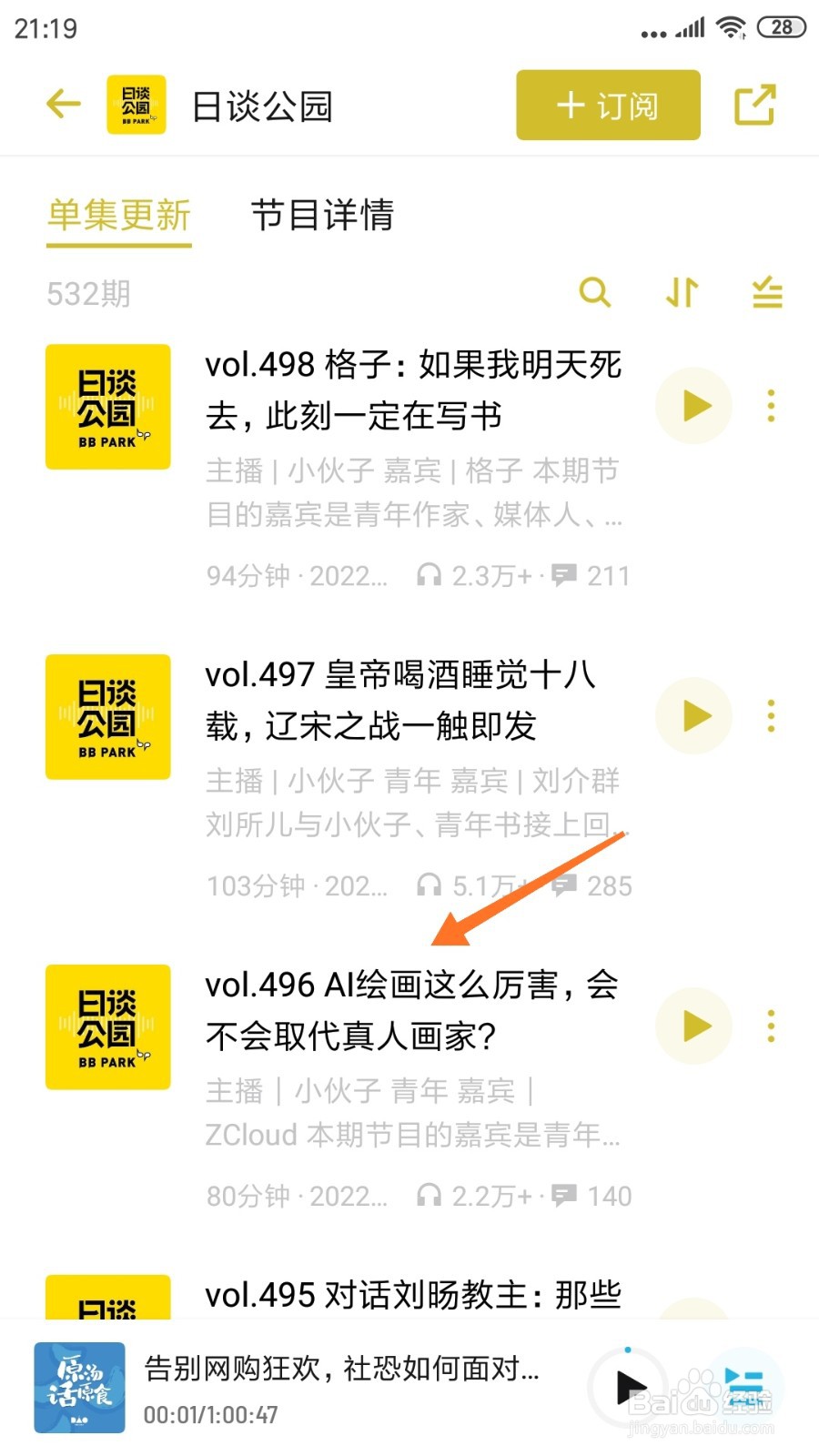Screen dimensions: 819x1456
Task: Subscribe using the 订阅 button
Action: [606, 105]
